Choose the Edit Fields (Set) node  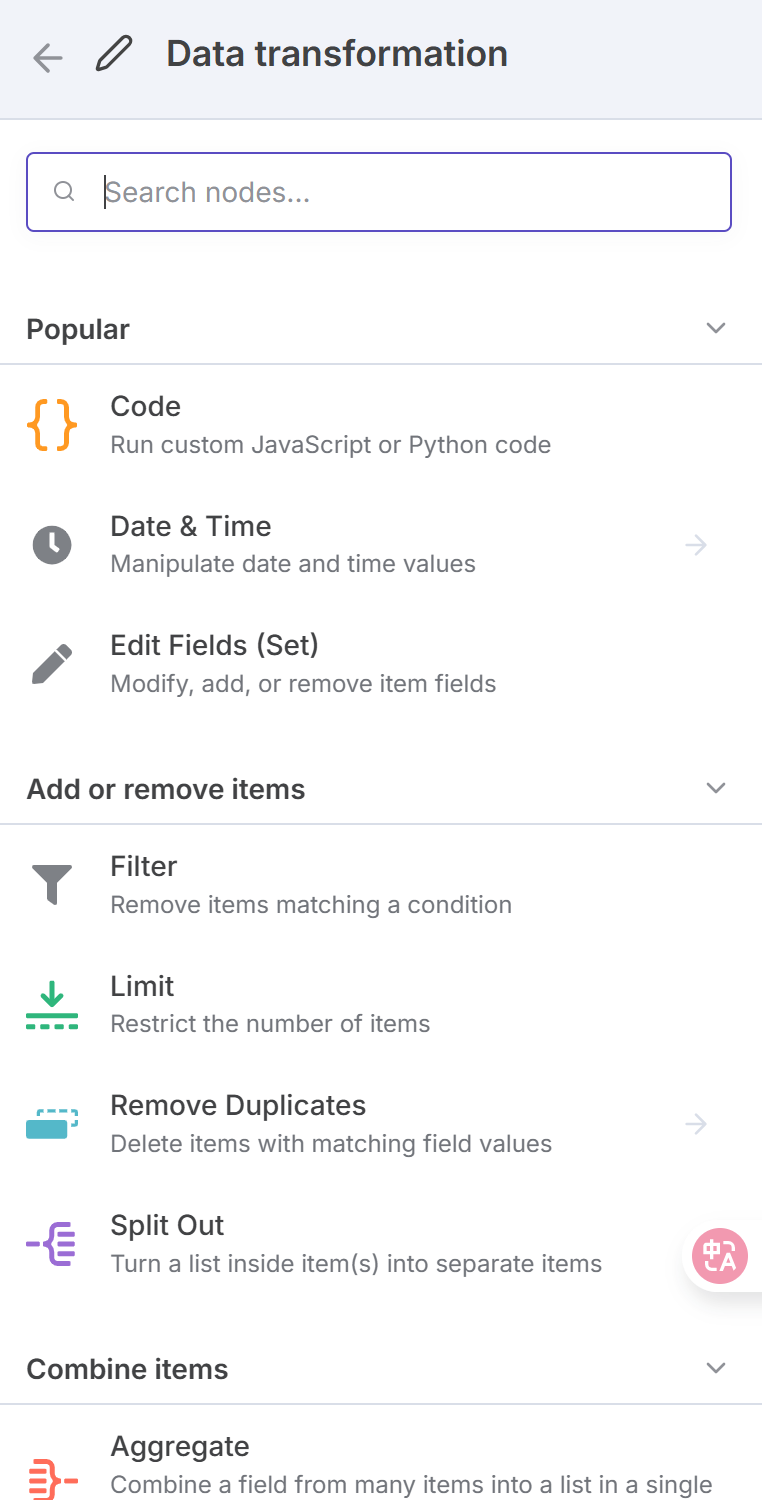(x=381, y=665)
